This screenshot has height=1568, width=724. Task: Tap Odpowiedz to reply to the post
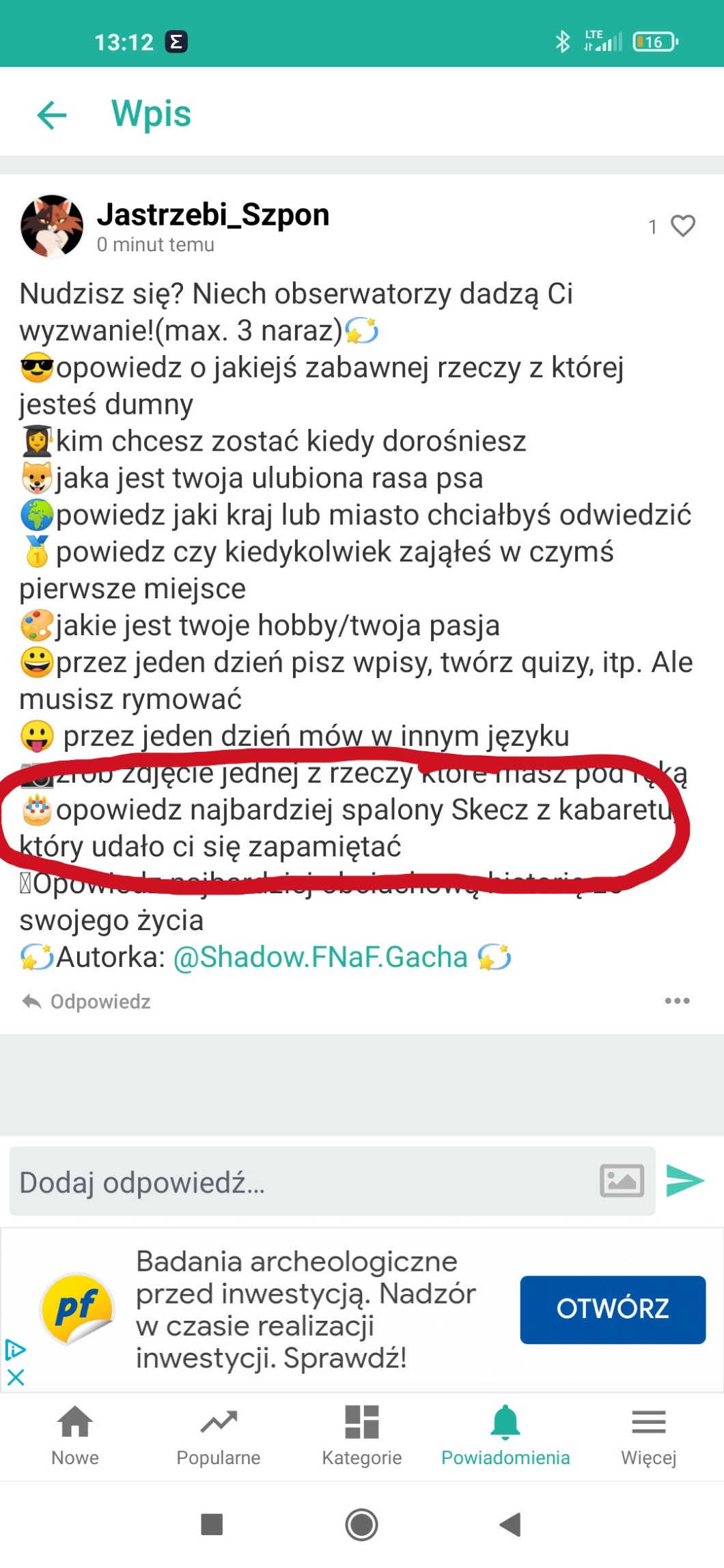click(x=87, y=1001)
